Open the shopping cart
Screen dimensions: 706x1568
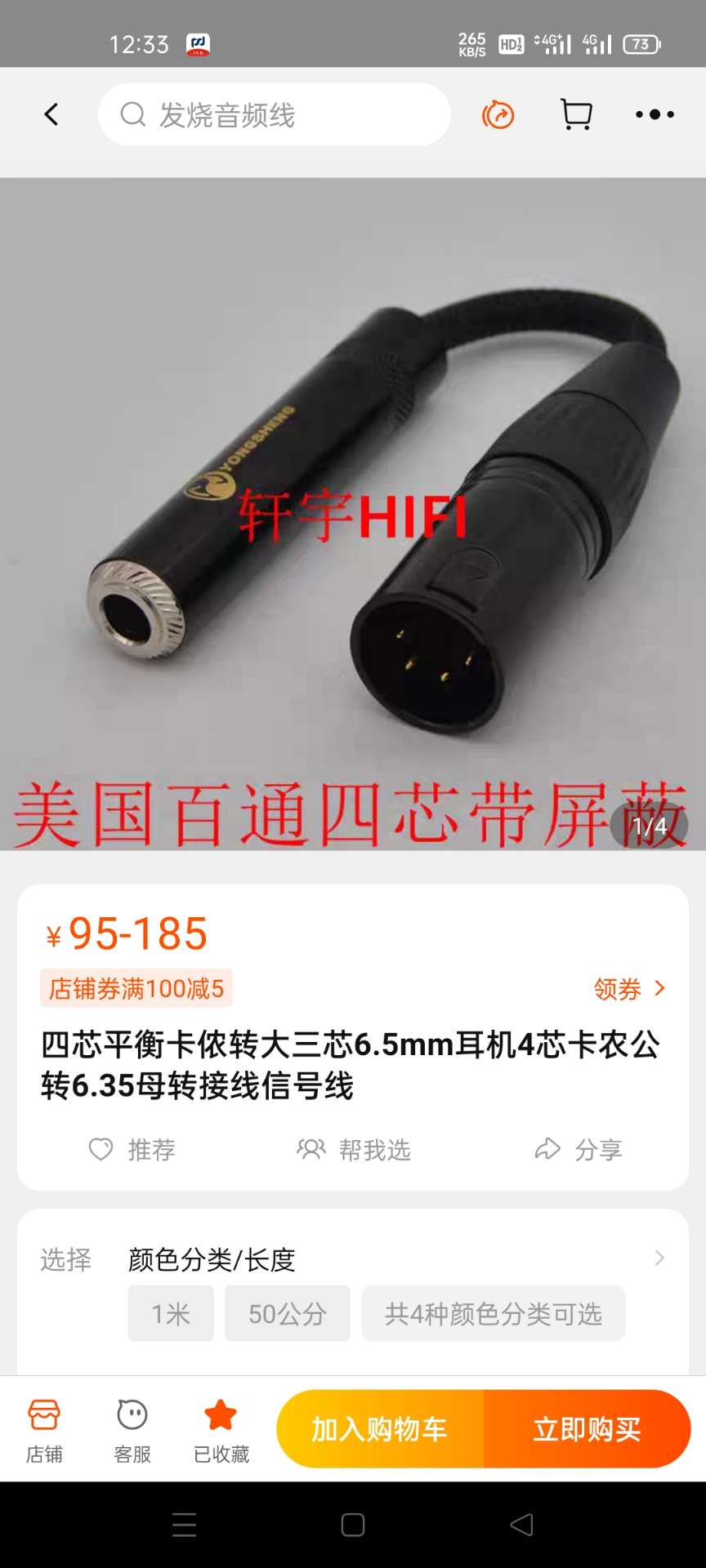(x=576, y=115)
